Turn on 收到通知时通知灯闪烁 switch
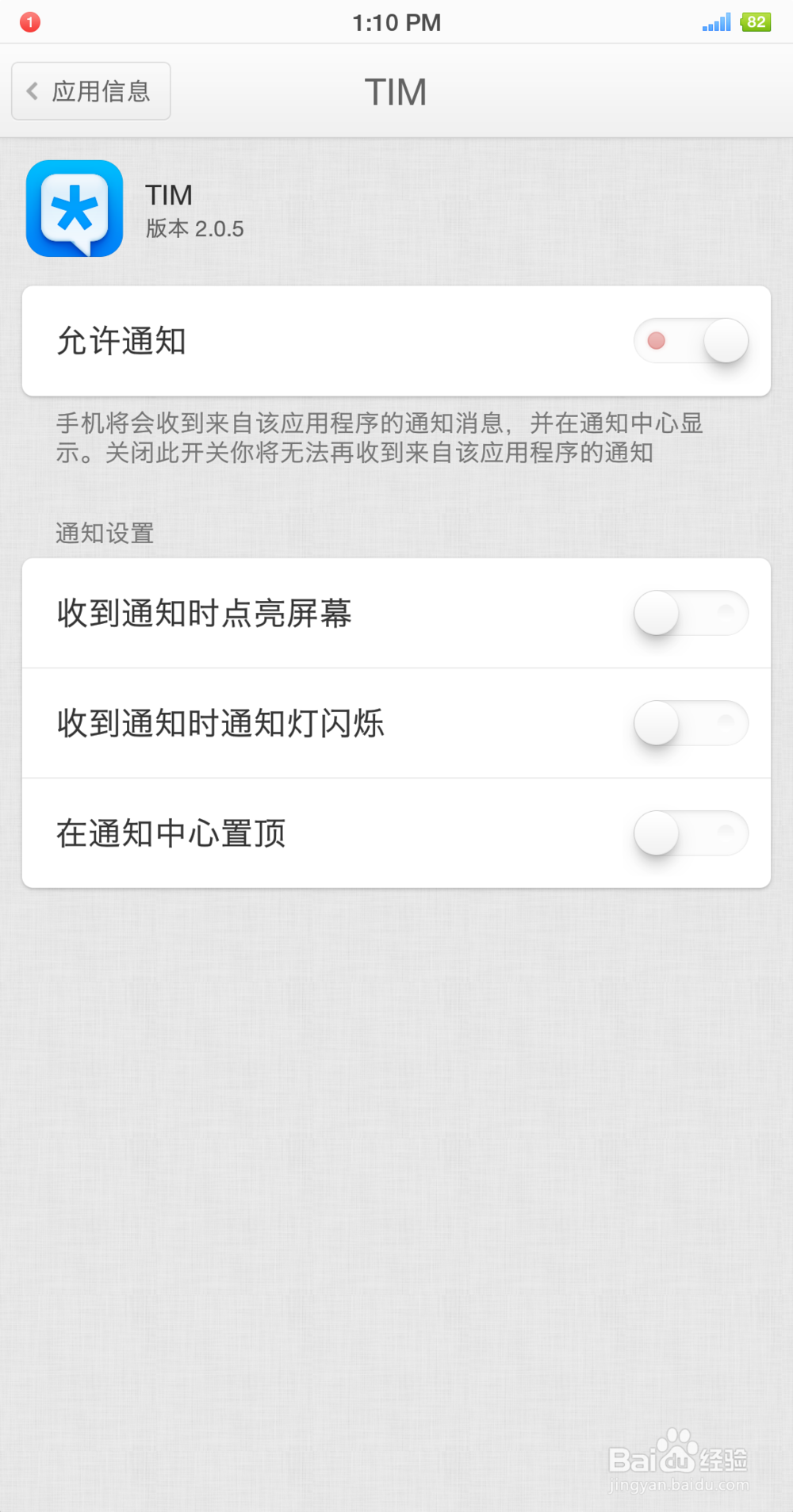 (x=690, y=723)
